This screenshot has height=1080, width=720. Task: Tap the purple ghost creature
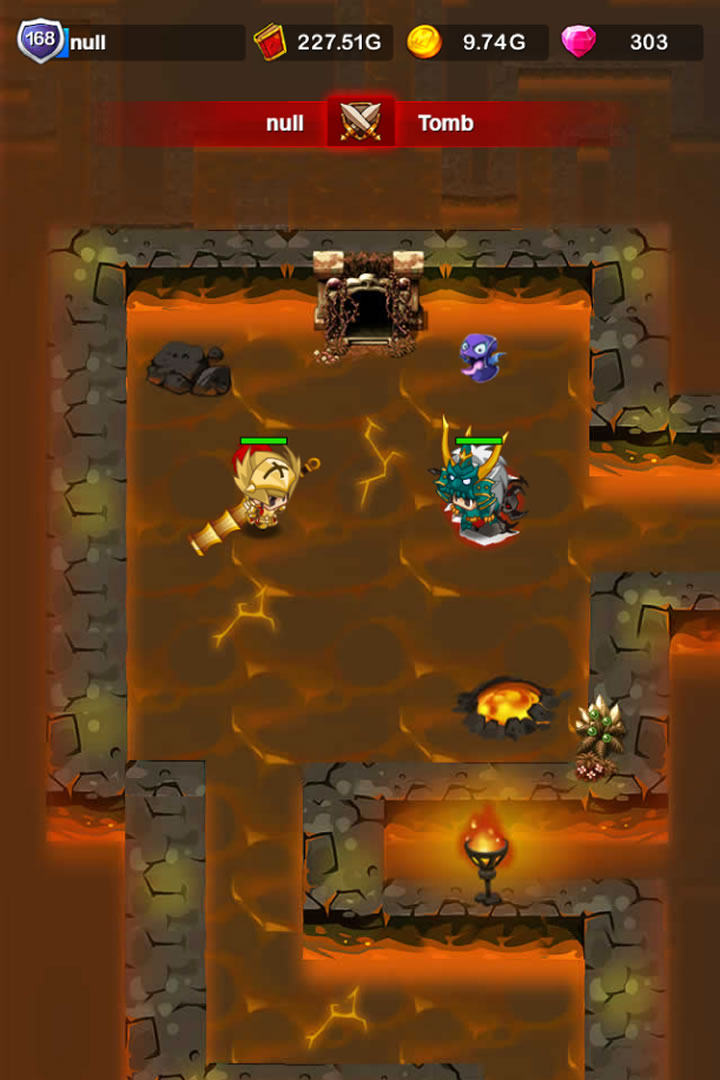(x=480, y=357)
